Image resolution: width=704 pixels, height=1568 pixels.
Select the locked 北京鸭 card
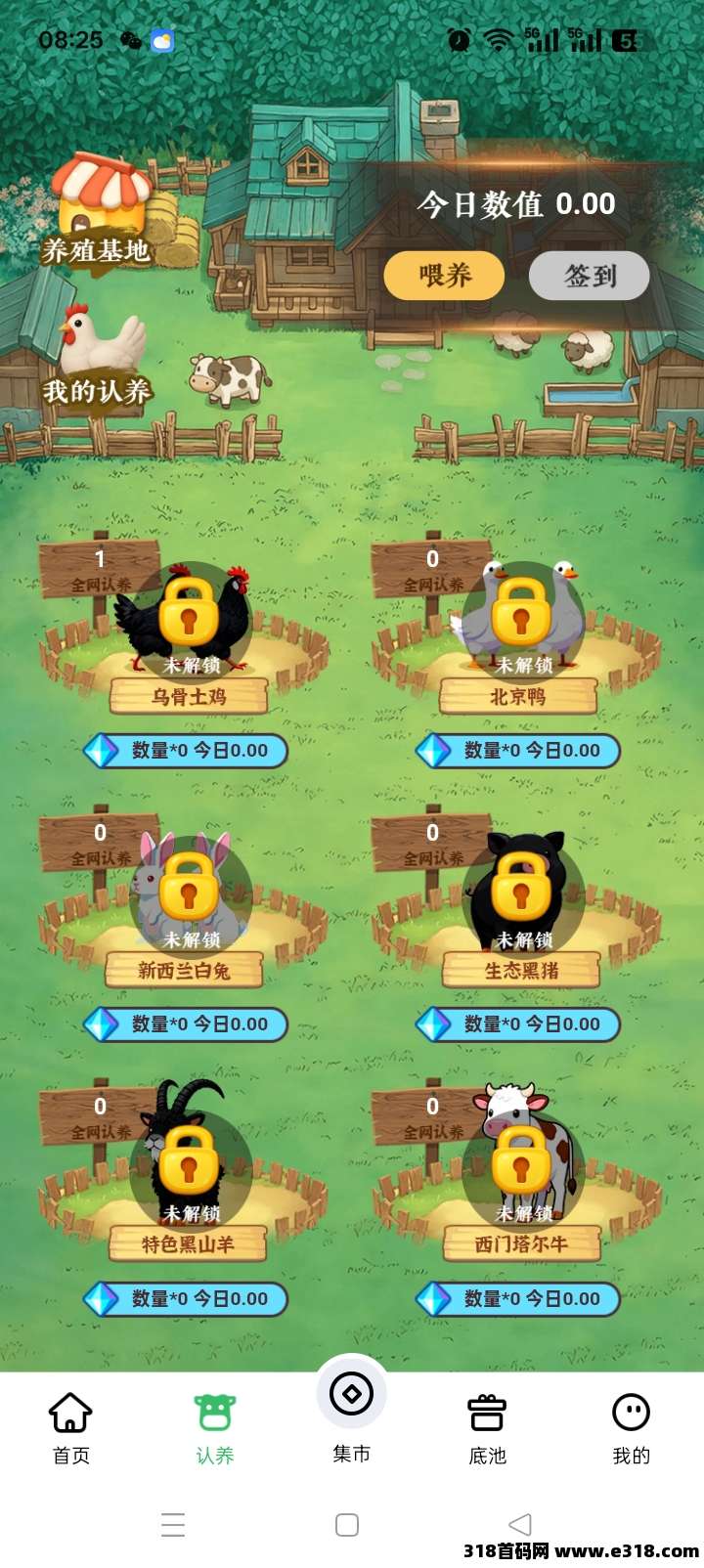point(521,626)
